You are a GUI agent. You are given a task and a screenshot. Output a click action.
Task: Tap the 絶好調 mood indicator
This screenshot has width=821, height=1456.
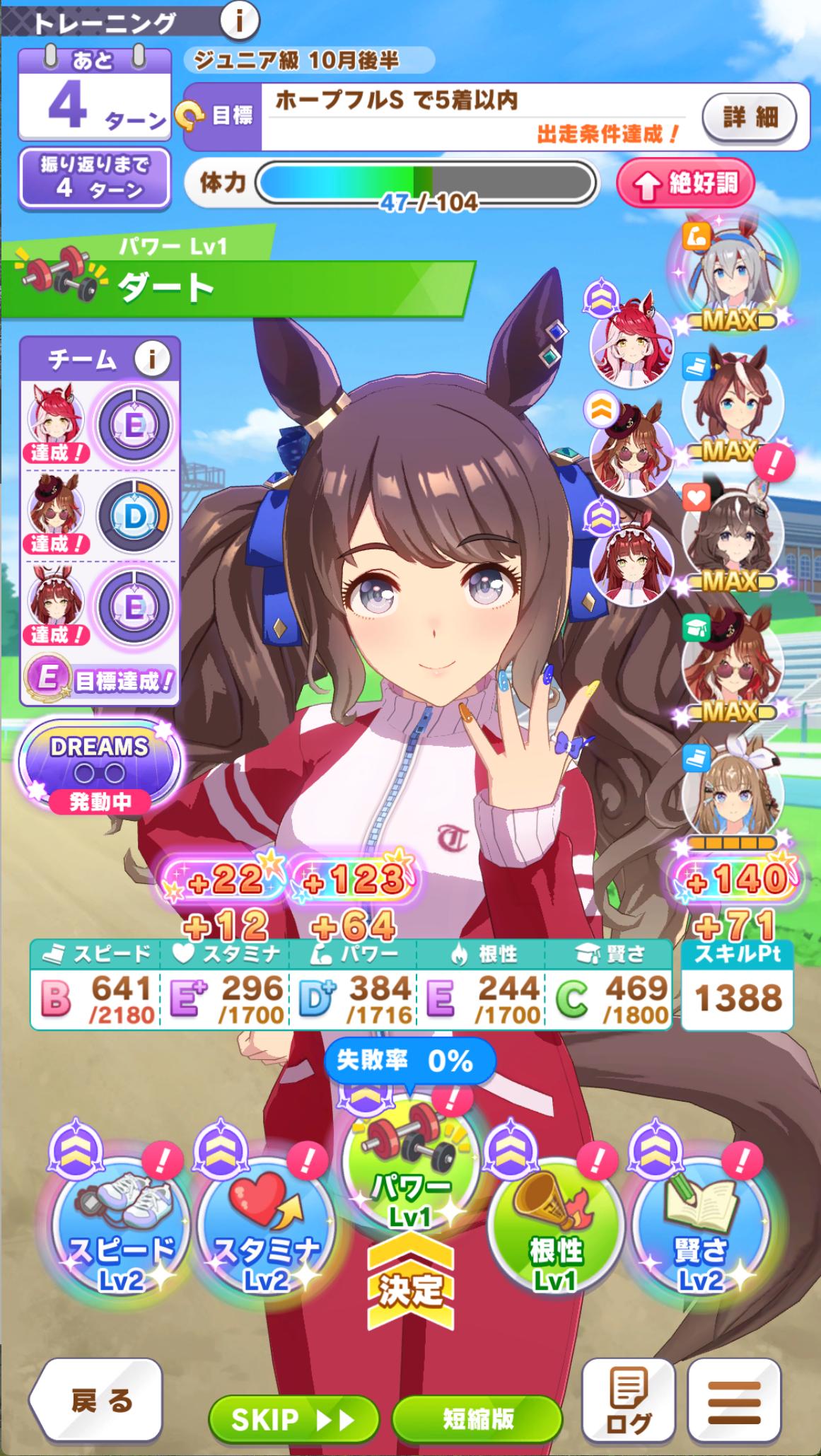(686, 185)
